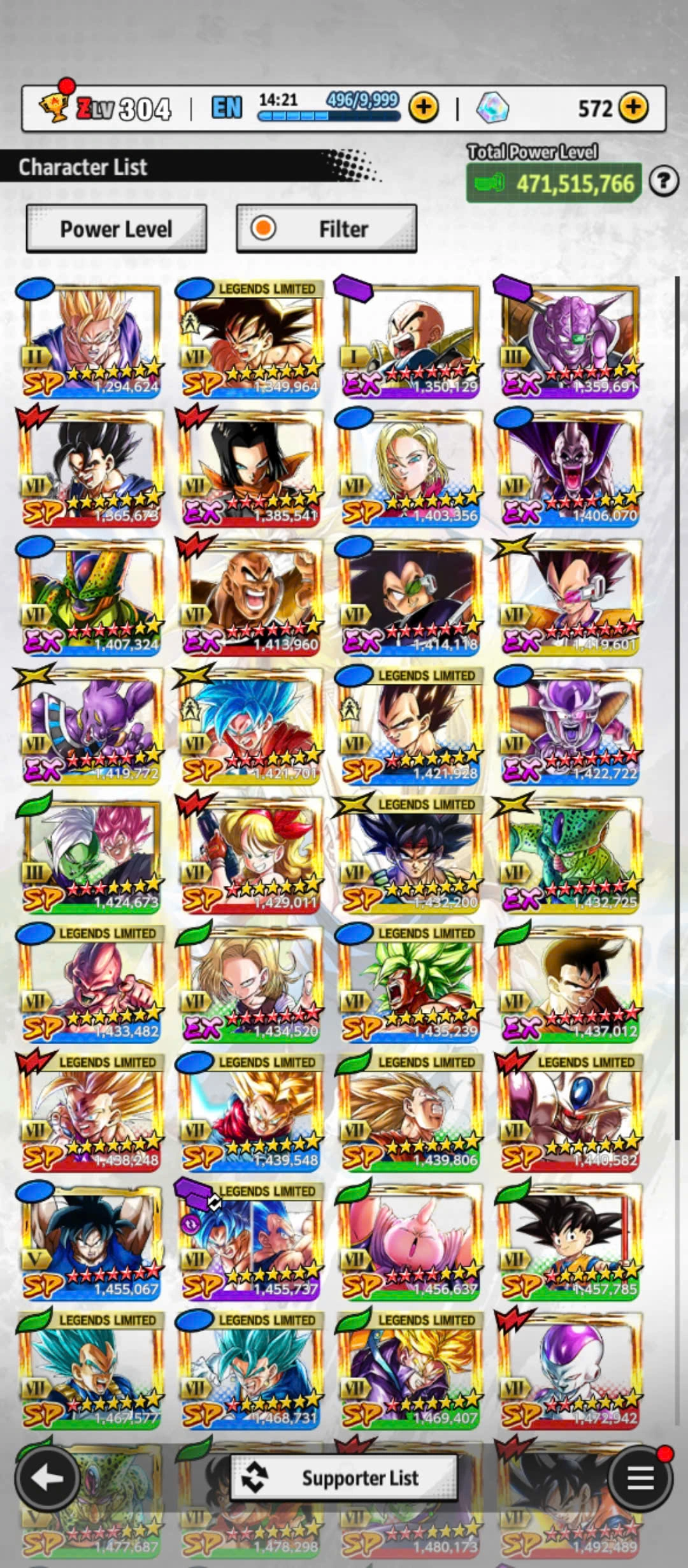The height and width of the screenshot is (1568, 688).
Task: Select the character with power 1,472,942
Action: pyautogui.click(x=569, y=1370)
